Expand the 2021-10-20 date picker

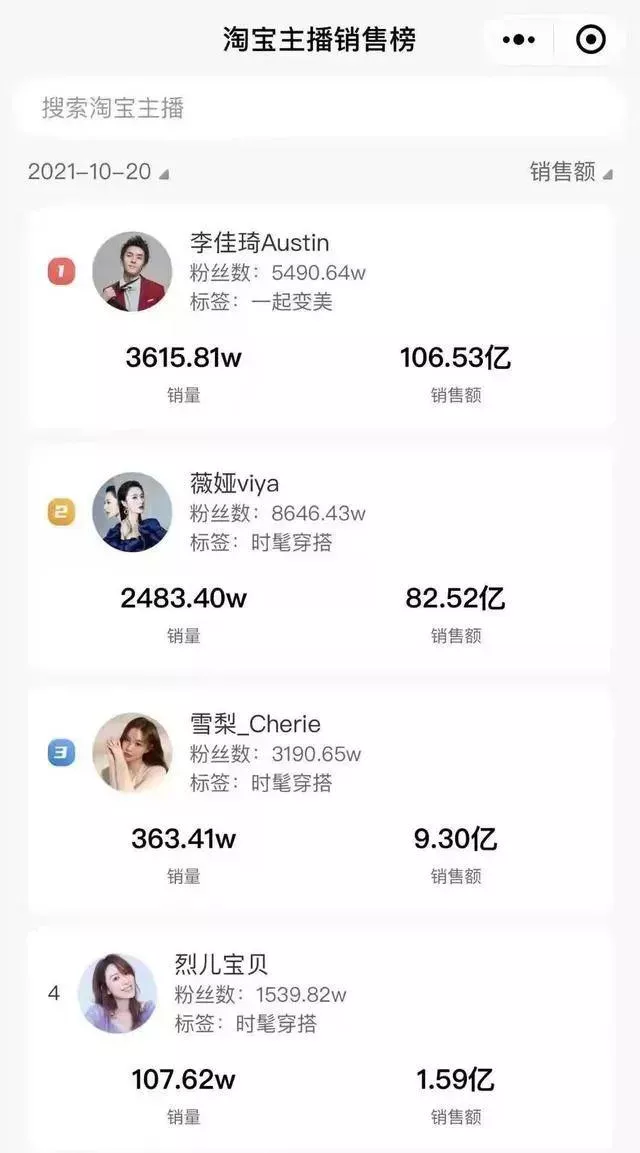tap(98, 172)
